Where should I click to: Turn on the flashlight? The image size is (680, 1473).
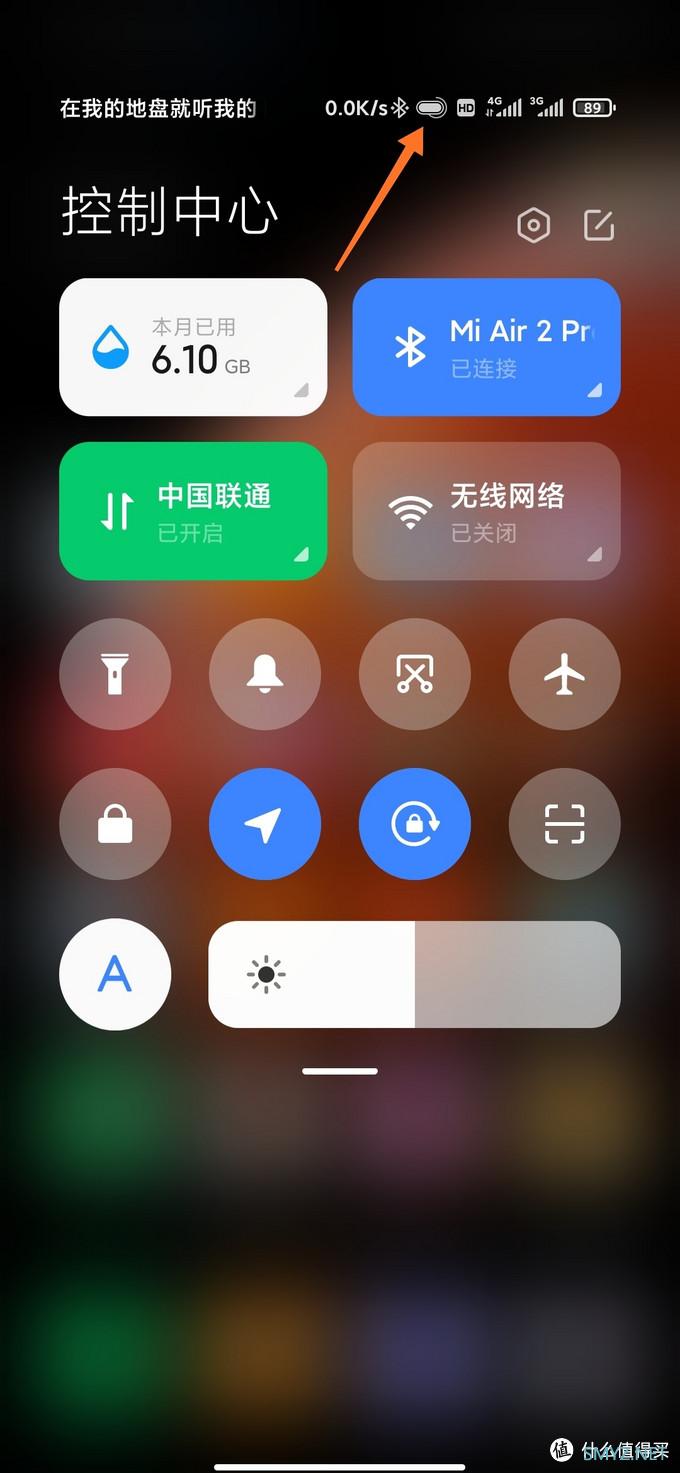pos(115,674)
